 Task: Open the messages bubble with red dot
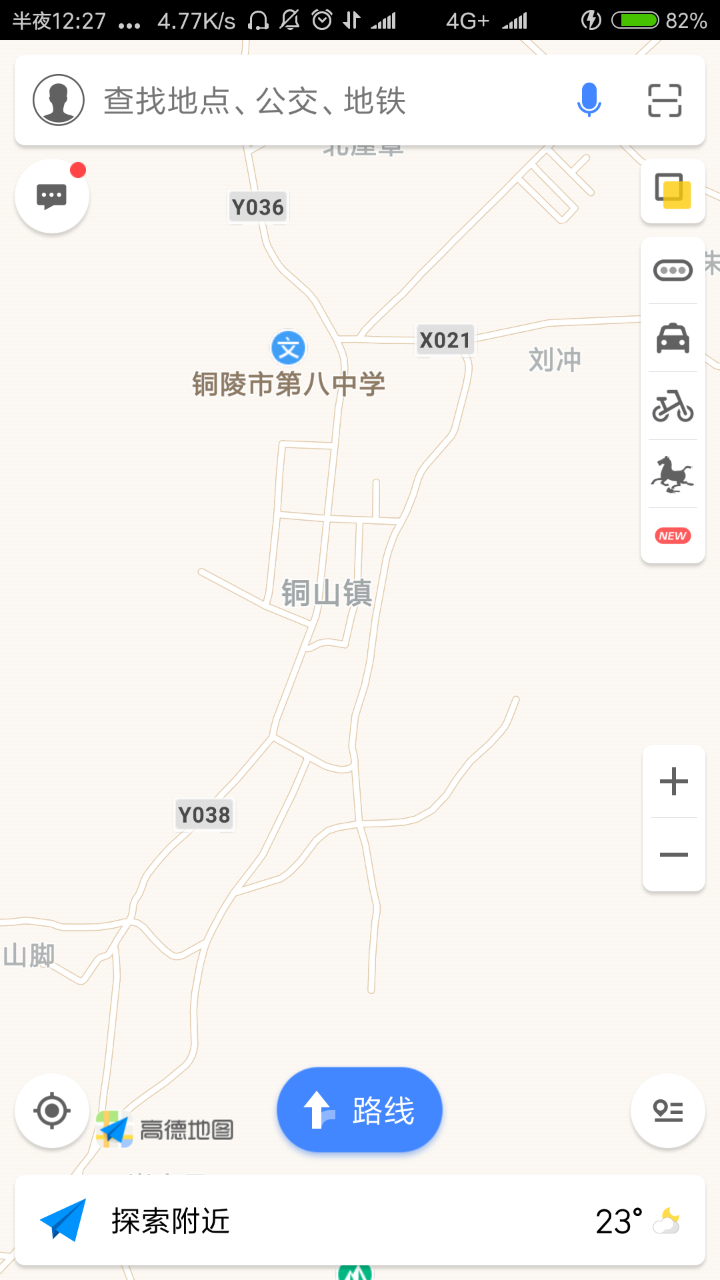[51, 196]
